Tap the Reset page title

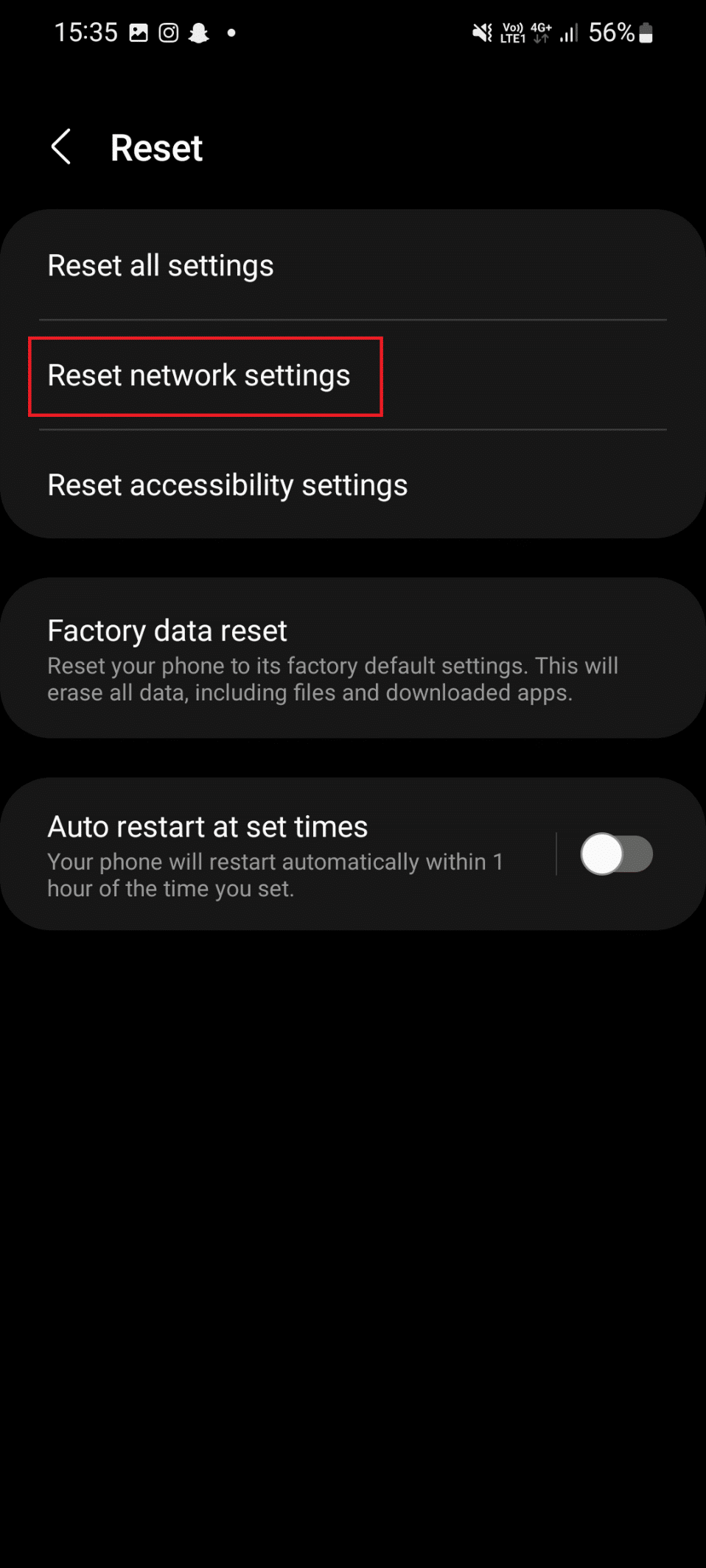click(156, 147)
